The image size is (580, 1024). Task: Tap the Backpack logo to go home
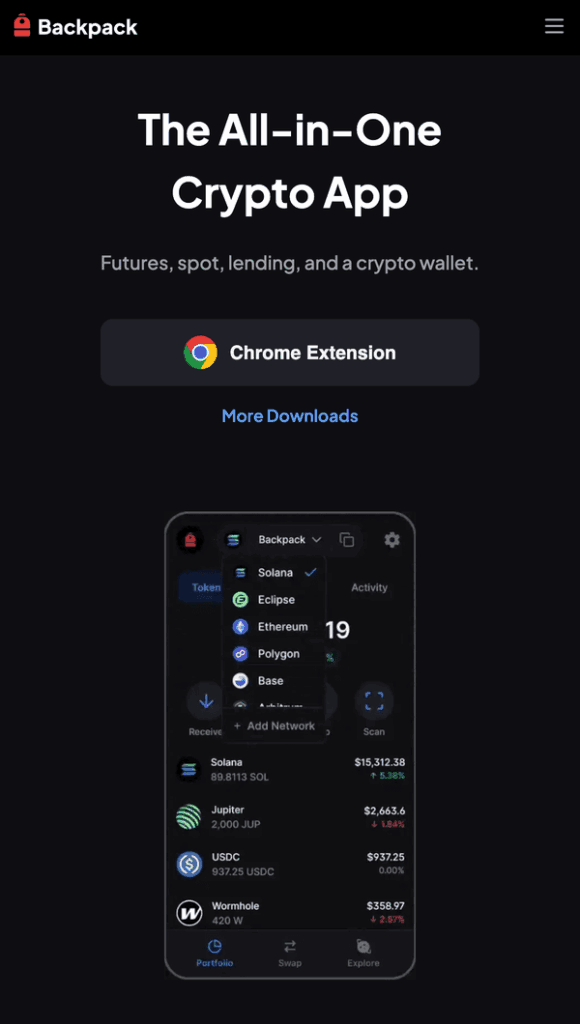tap(76, 27)
